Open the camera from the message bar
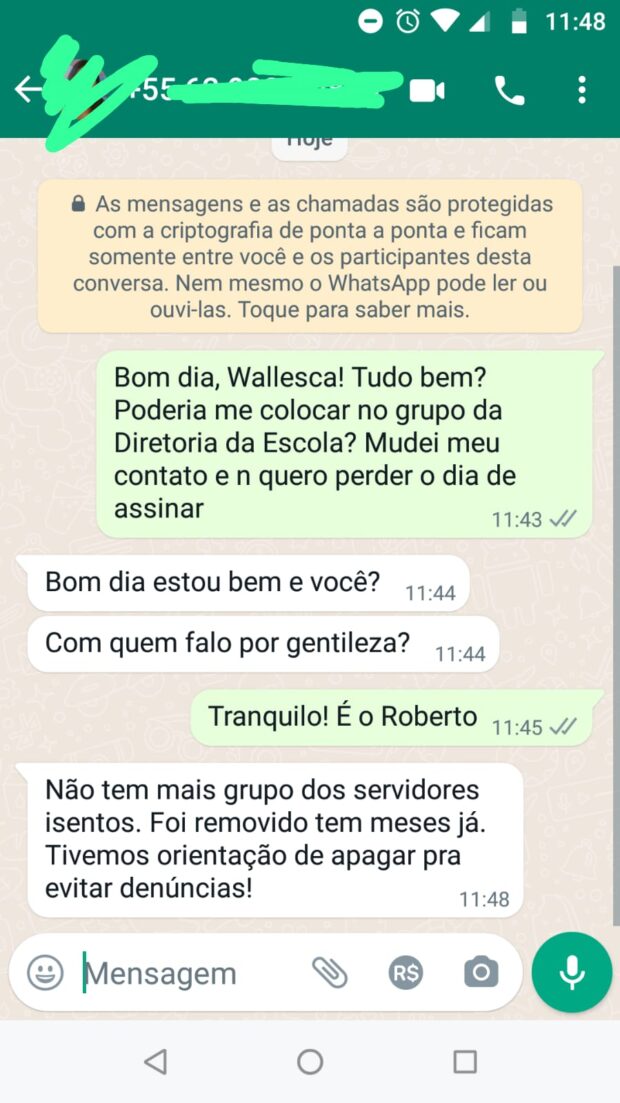Image resolution: width=620 pixels, height=1103 pixels. [481, 972]
